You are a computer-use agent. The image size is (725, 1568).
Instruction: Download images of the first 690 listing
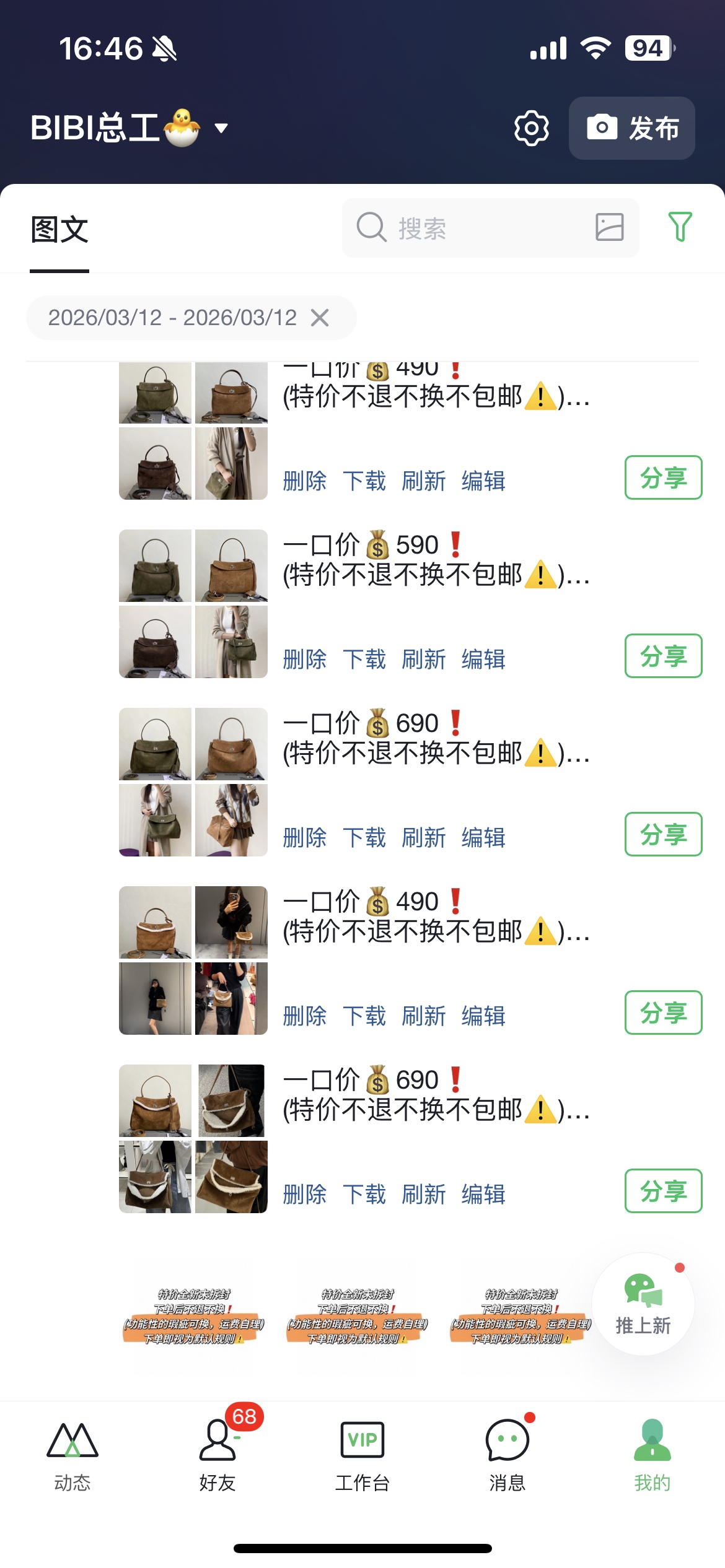[x=364, y=837]
